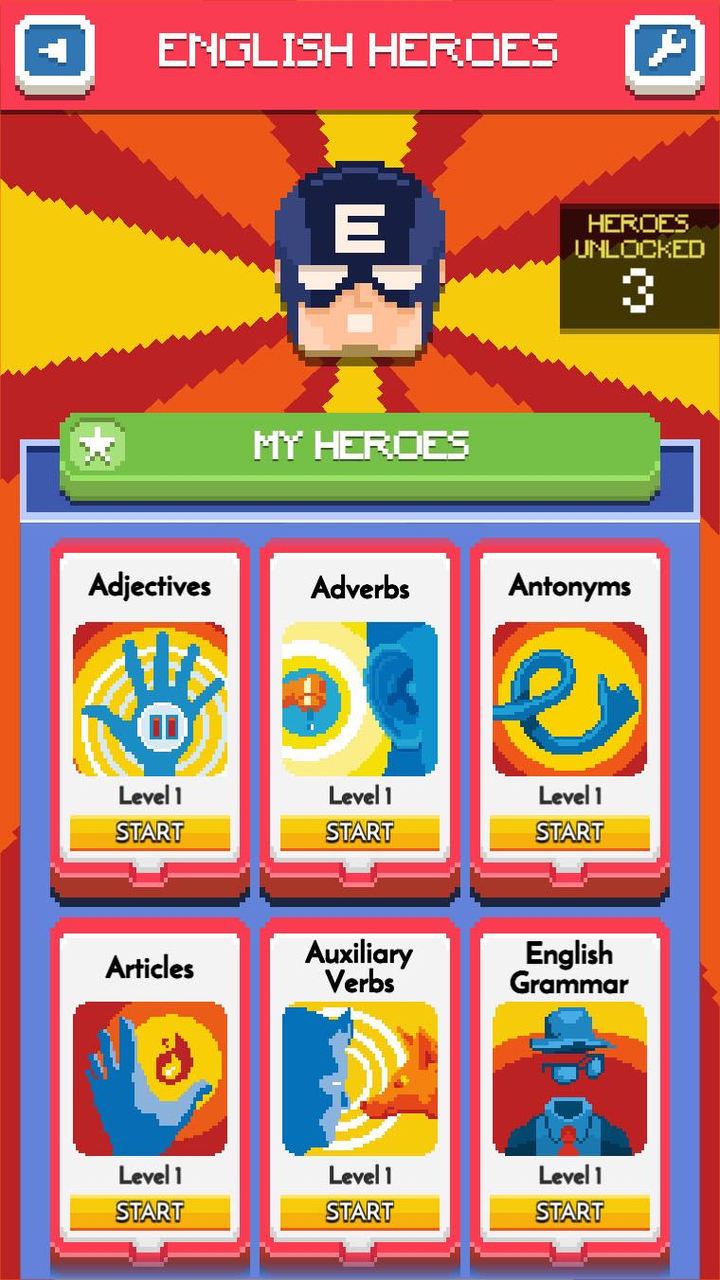The width and height of the screenshot is (720, 1280).
Task: Select the Auxiliary Verbs wolf icon
Action: tap(358, 1080)
